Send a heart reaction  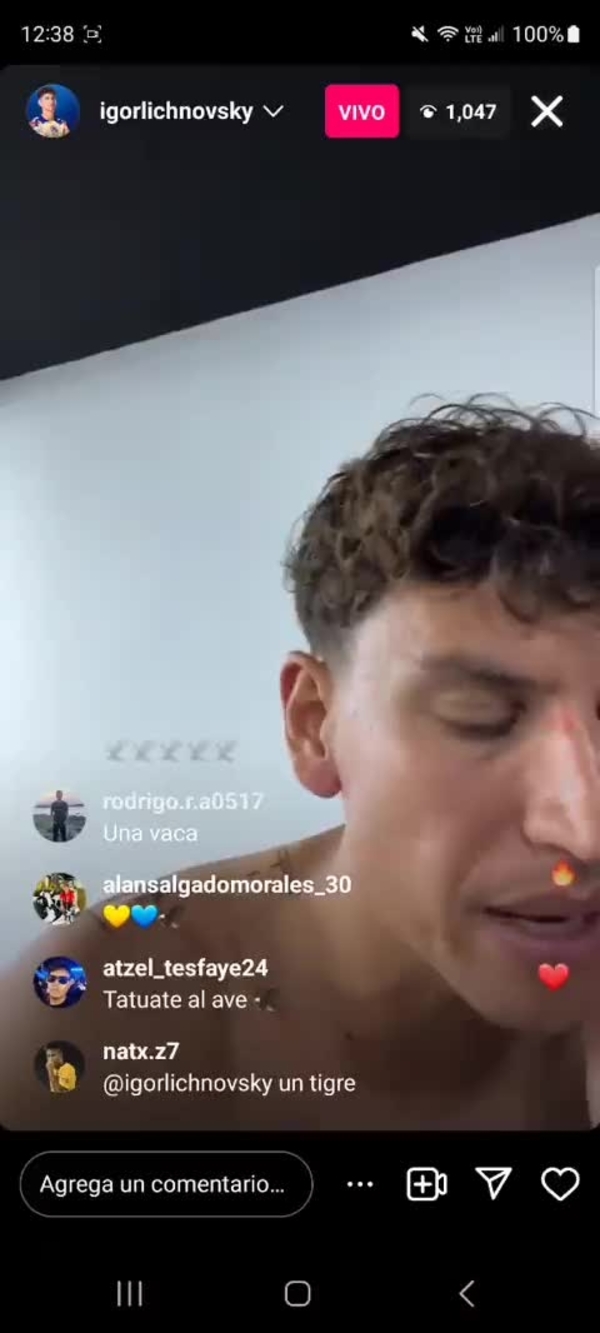coord(560,1184)
